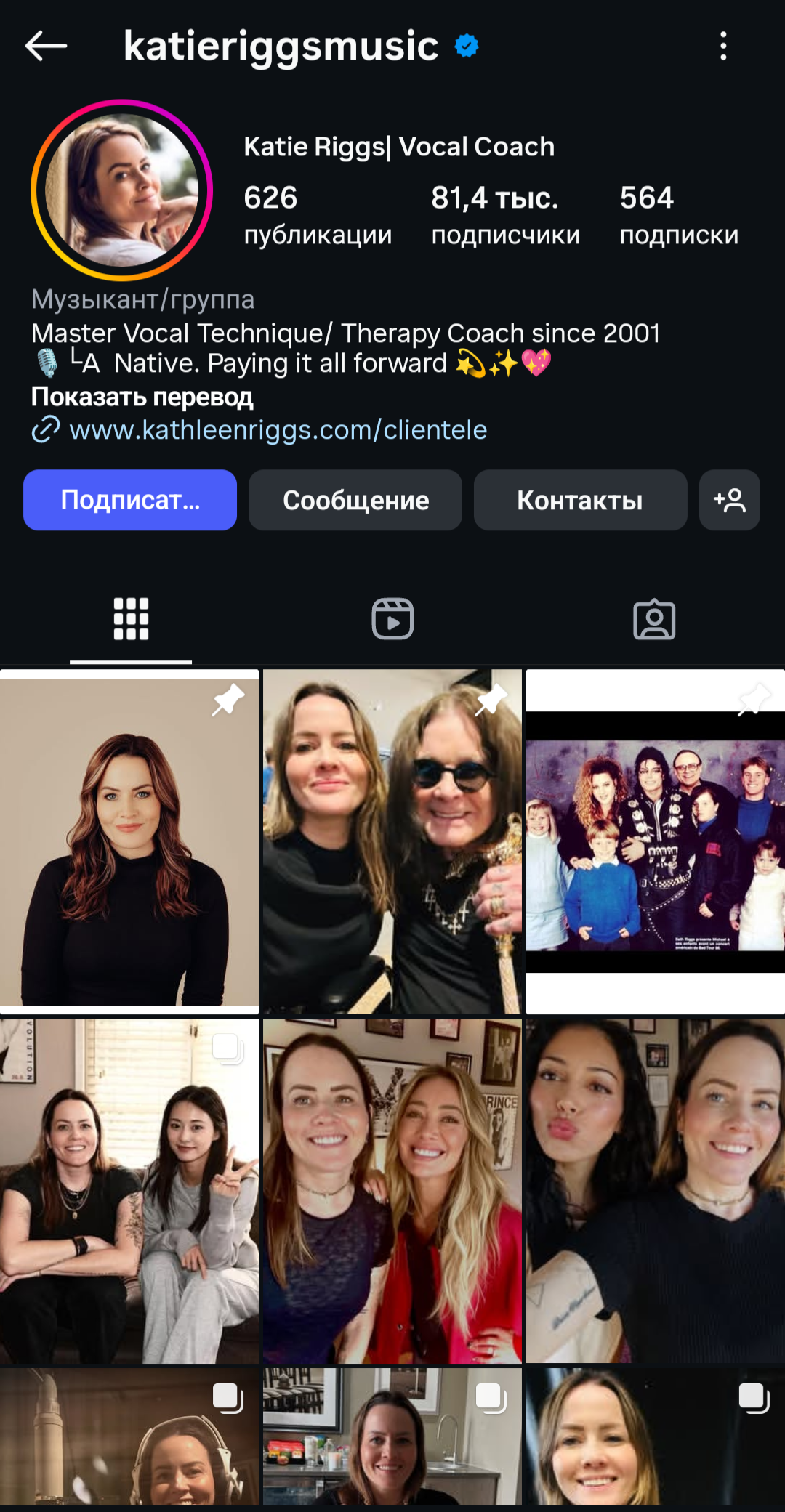
Task: Open pinned portrait post in black turtleneck
Action: click(x=129, y=841)
